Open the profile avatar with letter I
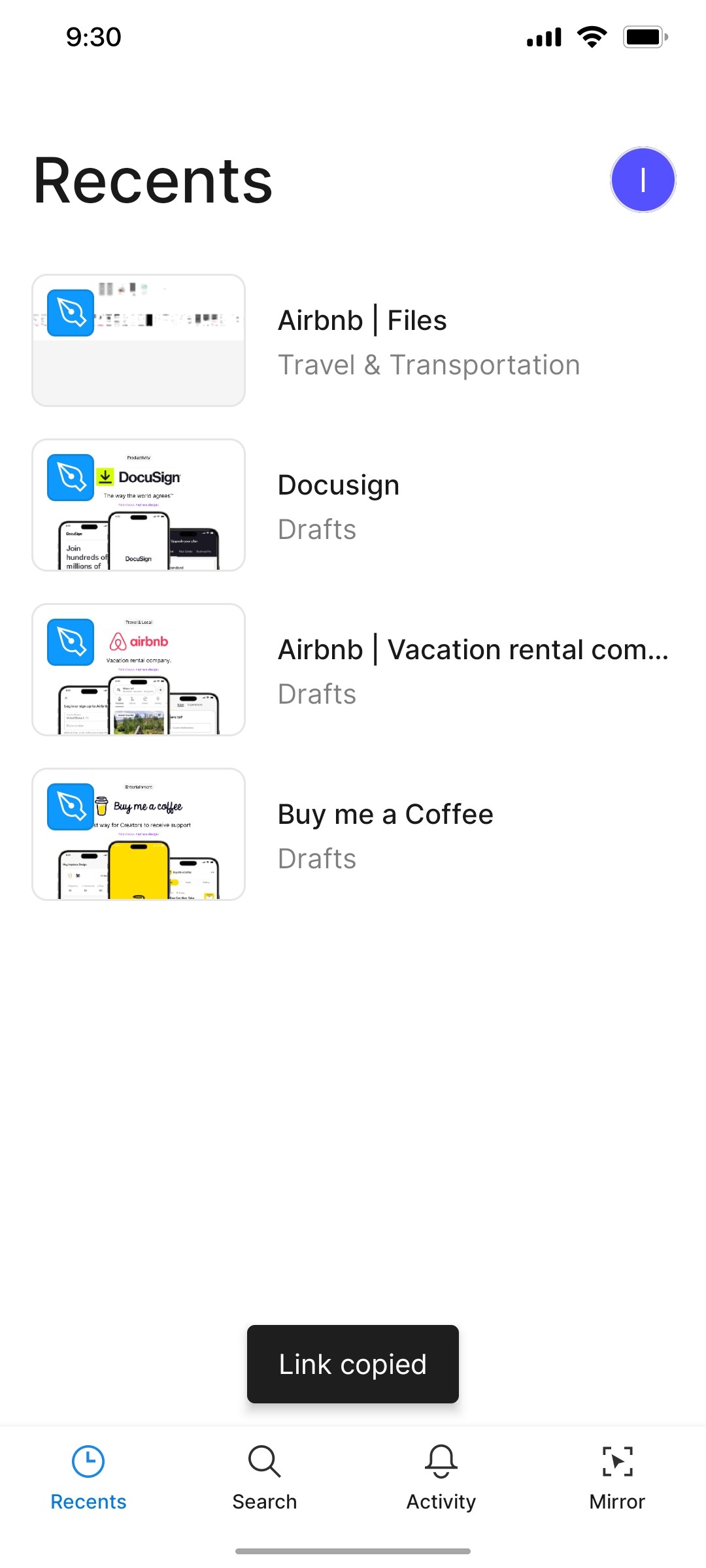This screenshot has width=706, height=1568. (x=643, y=180)
